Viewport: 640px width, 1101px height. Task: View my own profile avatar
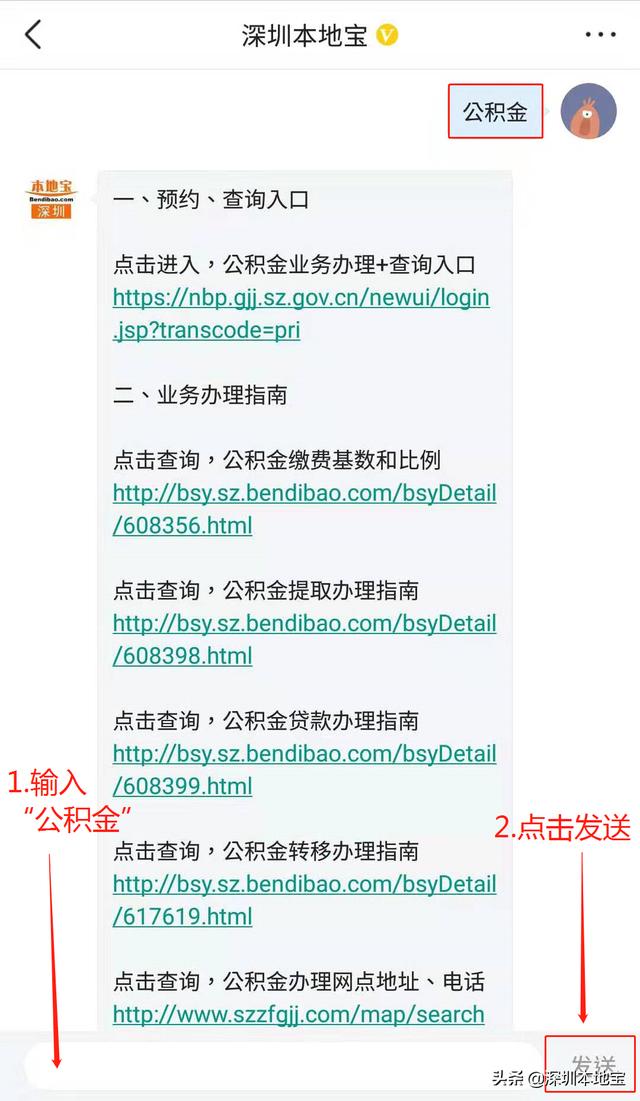(588, 111)
